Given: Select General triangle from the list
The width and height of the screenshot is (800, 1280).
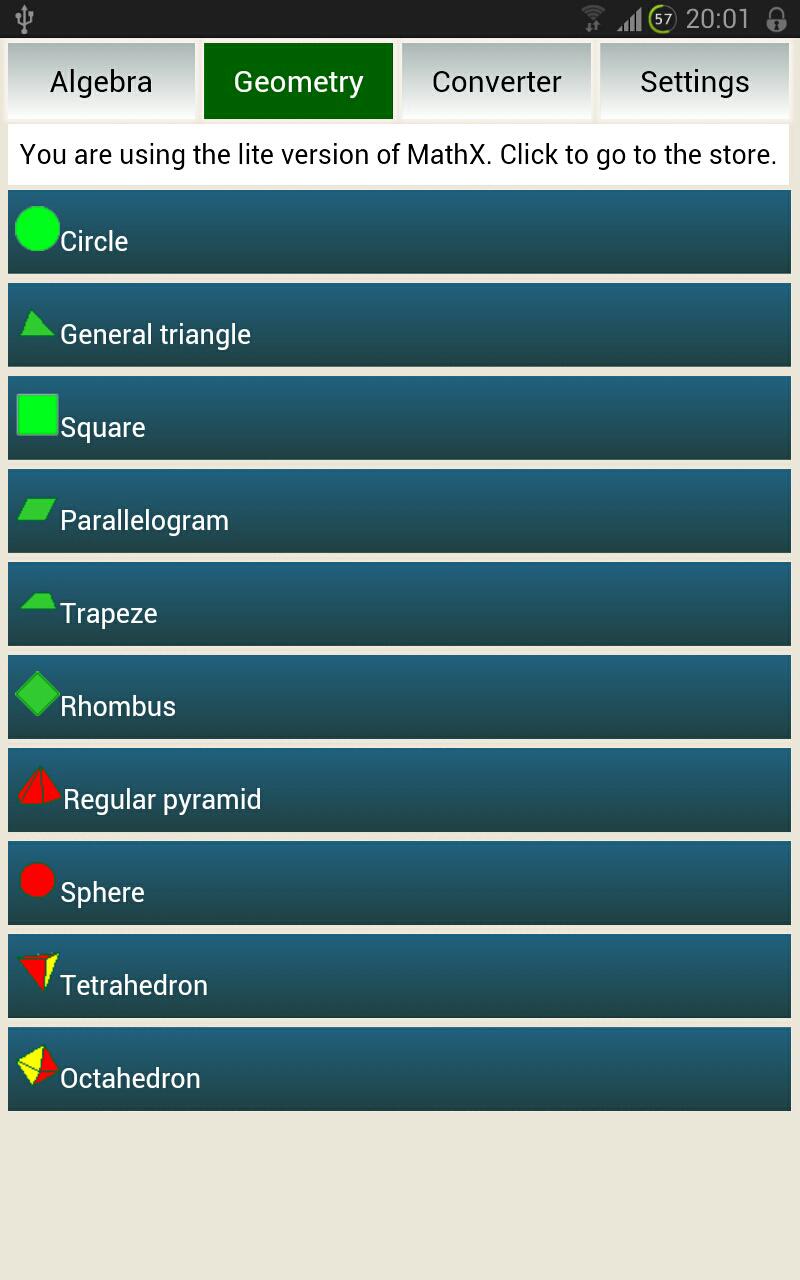Looking at the screenshot, I should click(399, 325).
